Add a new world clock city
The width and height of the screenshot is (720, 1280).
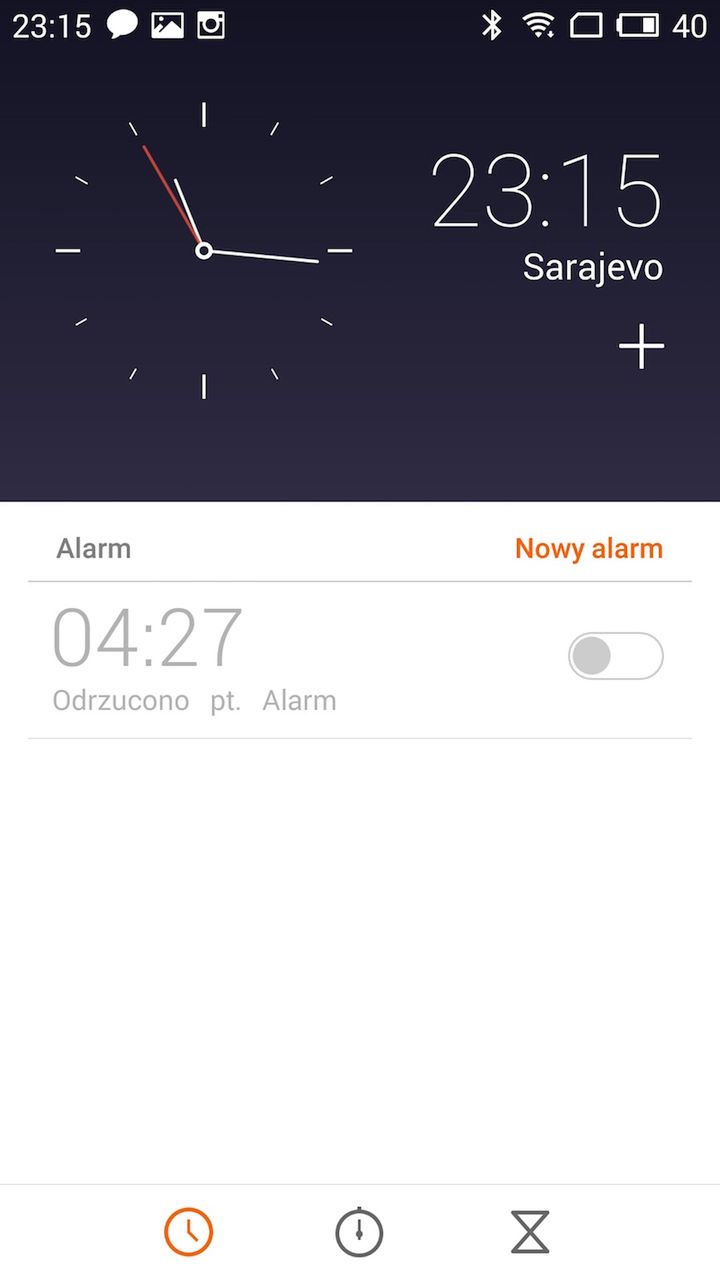pos(641,346)
